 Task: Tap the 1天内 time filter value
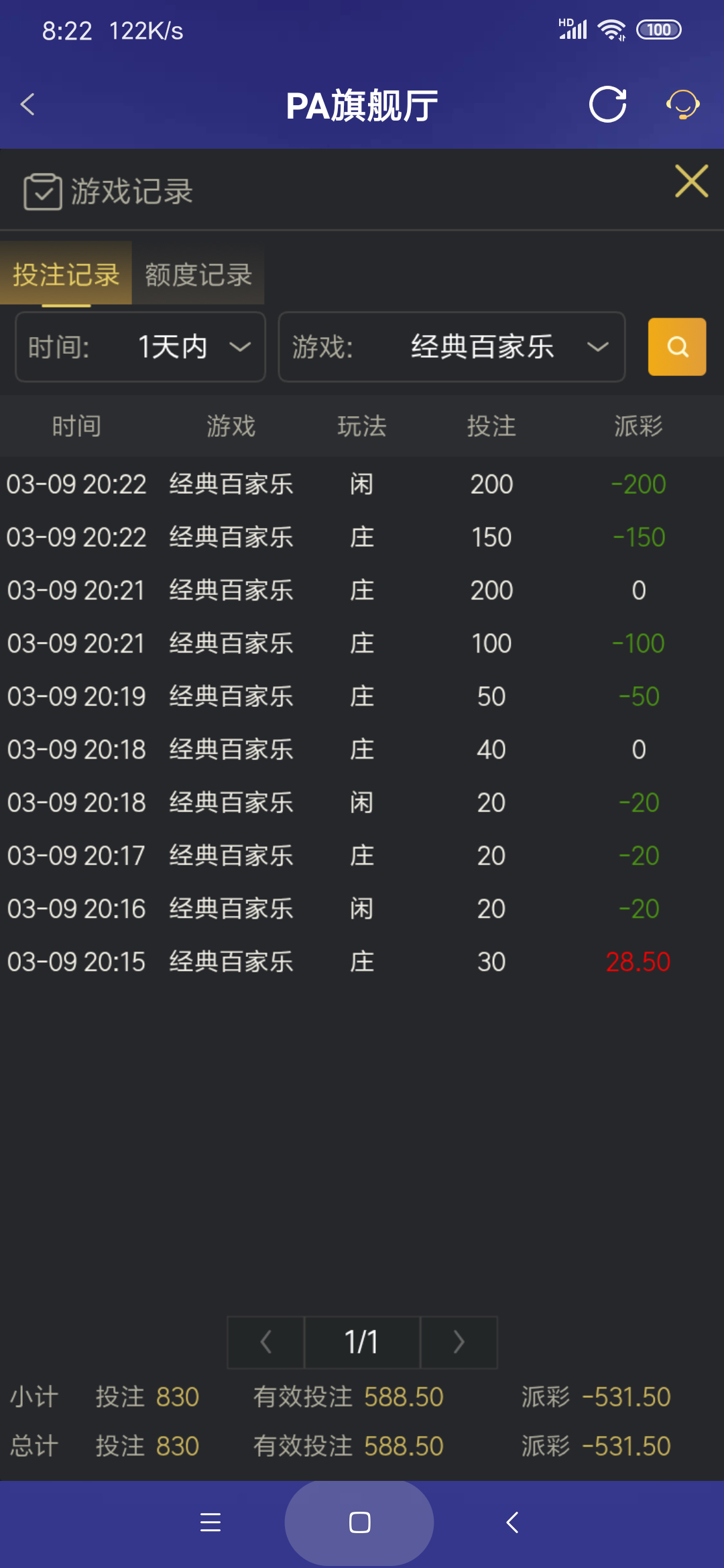pos(172,347)
